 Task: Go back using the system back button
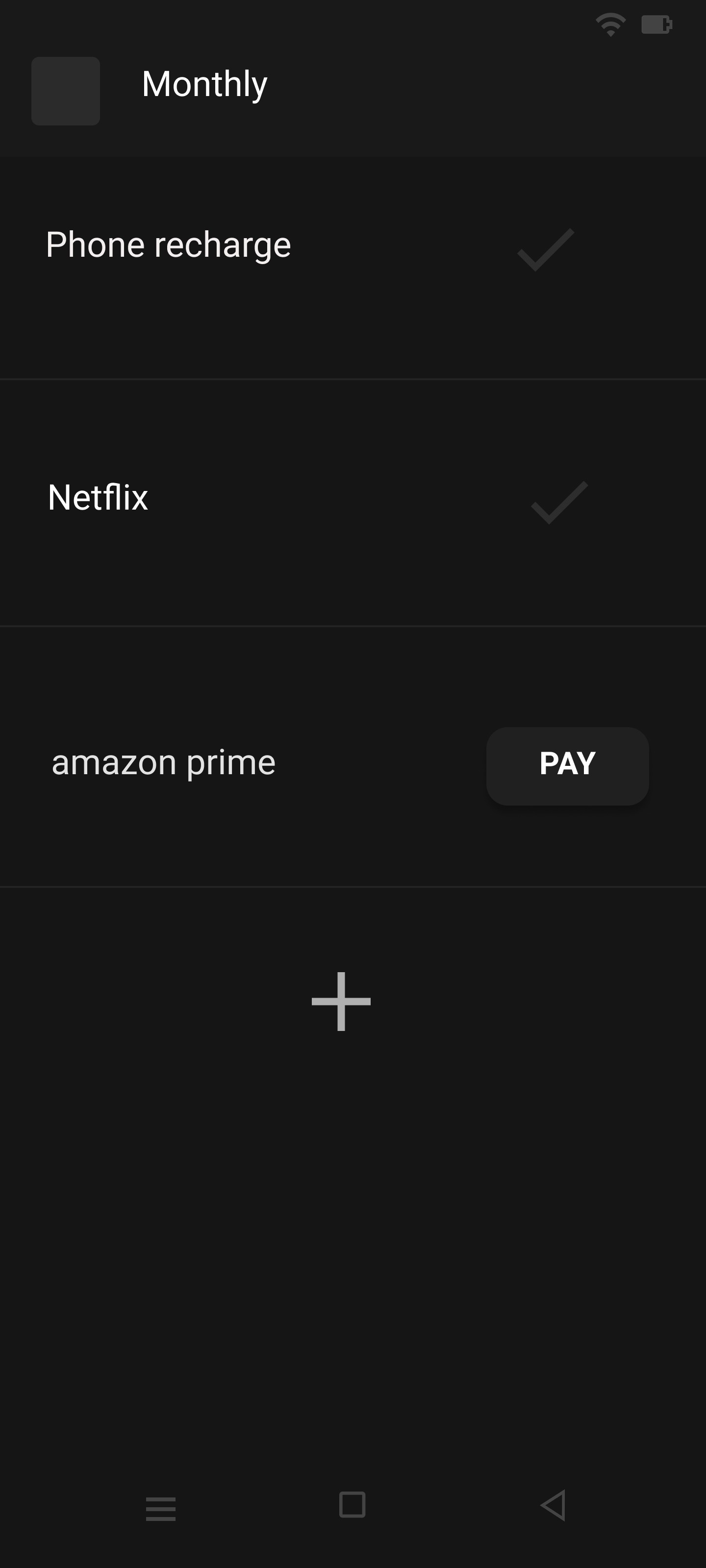point(553,1505)
